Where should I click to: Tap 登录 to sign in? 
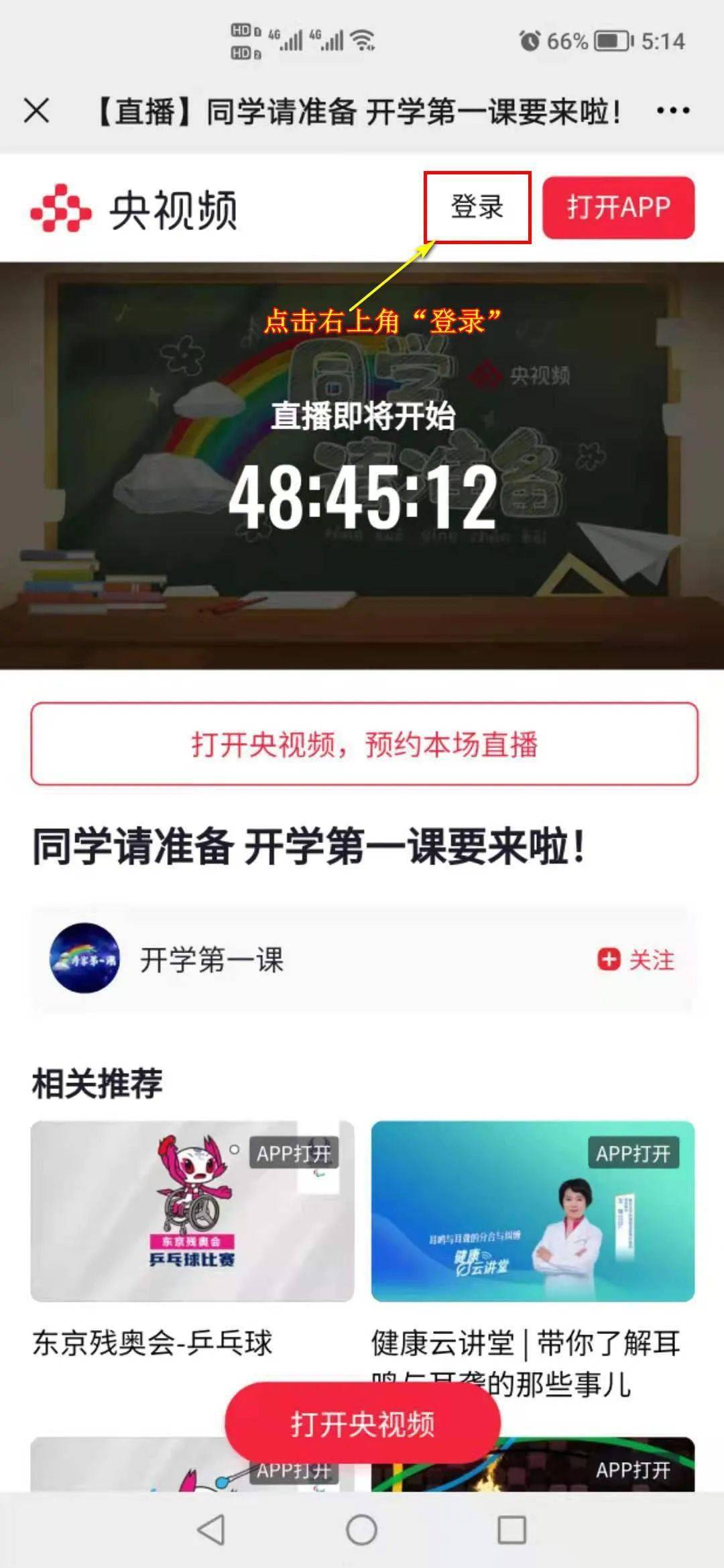coord(478,208)
